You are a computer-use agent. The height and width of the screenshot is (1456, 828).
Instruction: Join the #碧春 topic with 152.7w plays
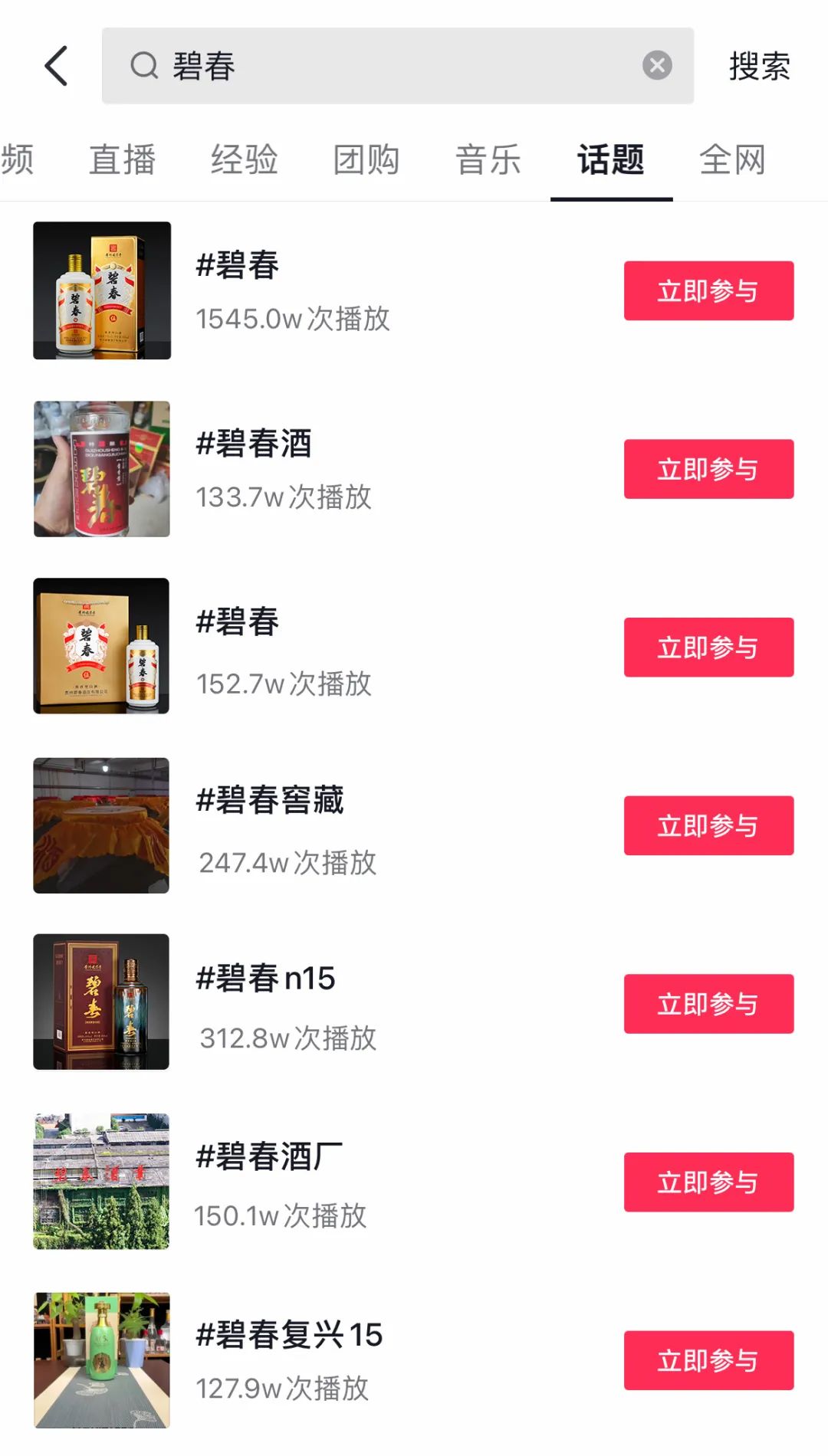[x=708, y=648]
